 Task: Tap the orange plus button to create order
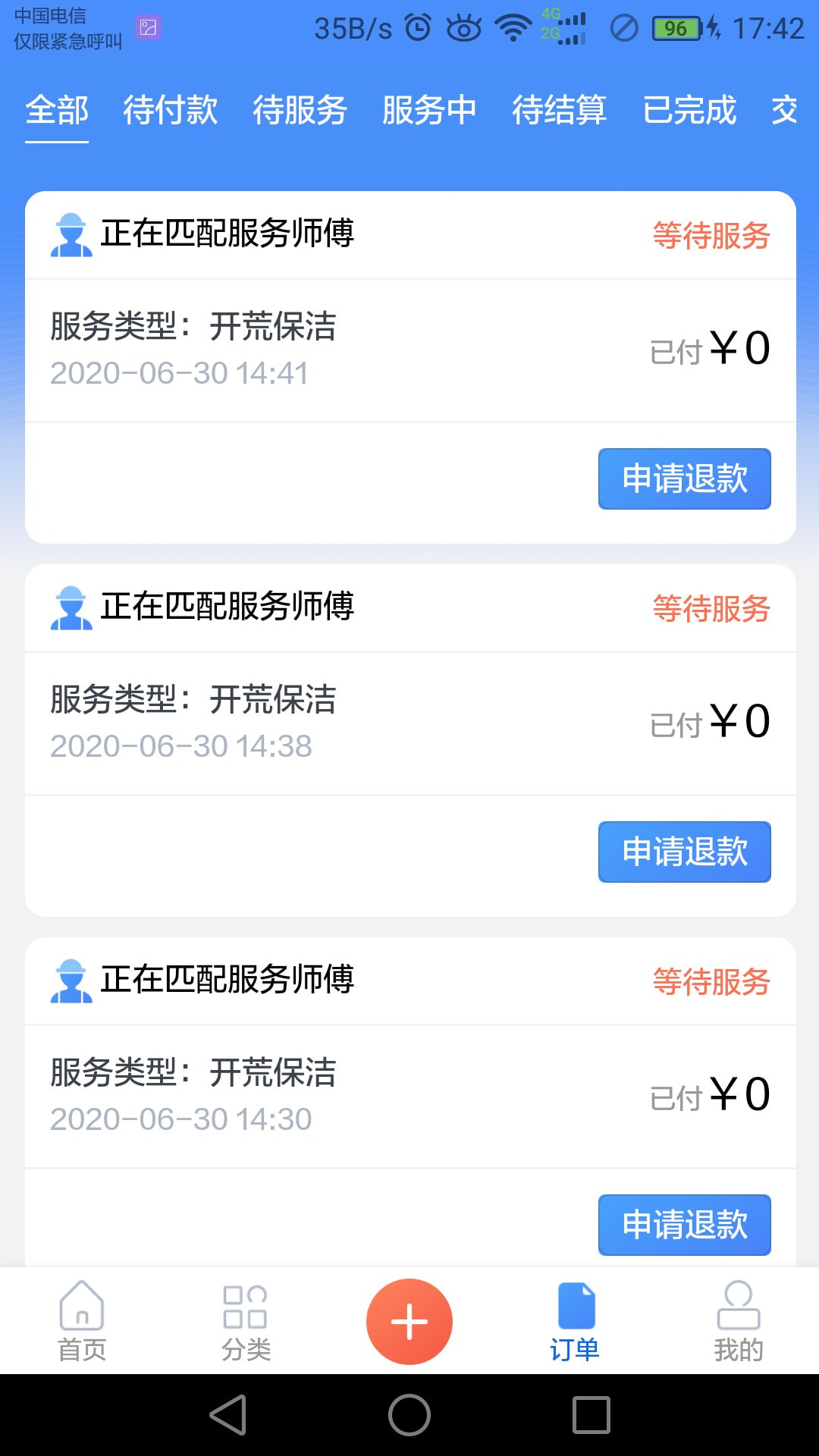click(x=409, y=1321)
